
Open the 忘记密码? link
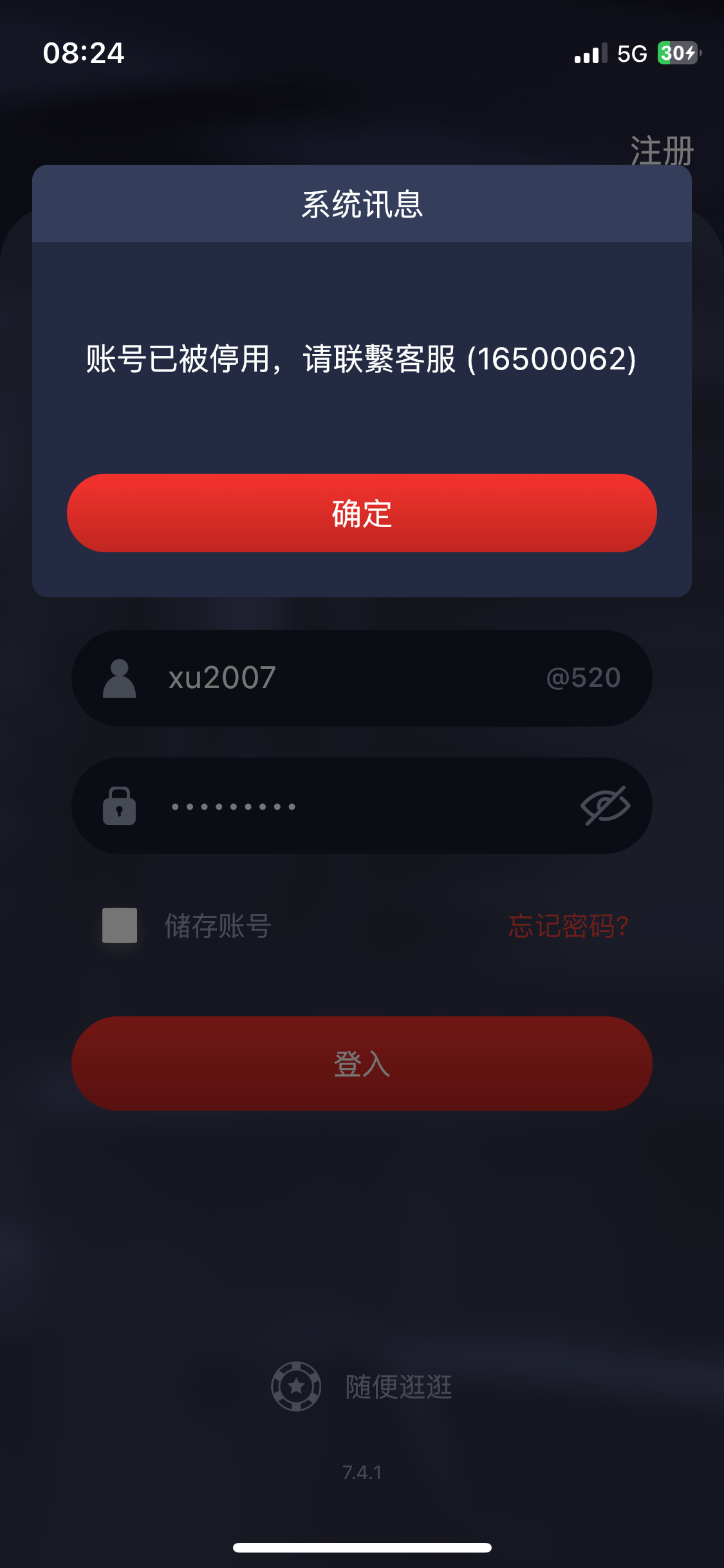coord(568,926)
